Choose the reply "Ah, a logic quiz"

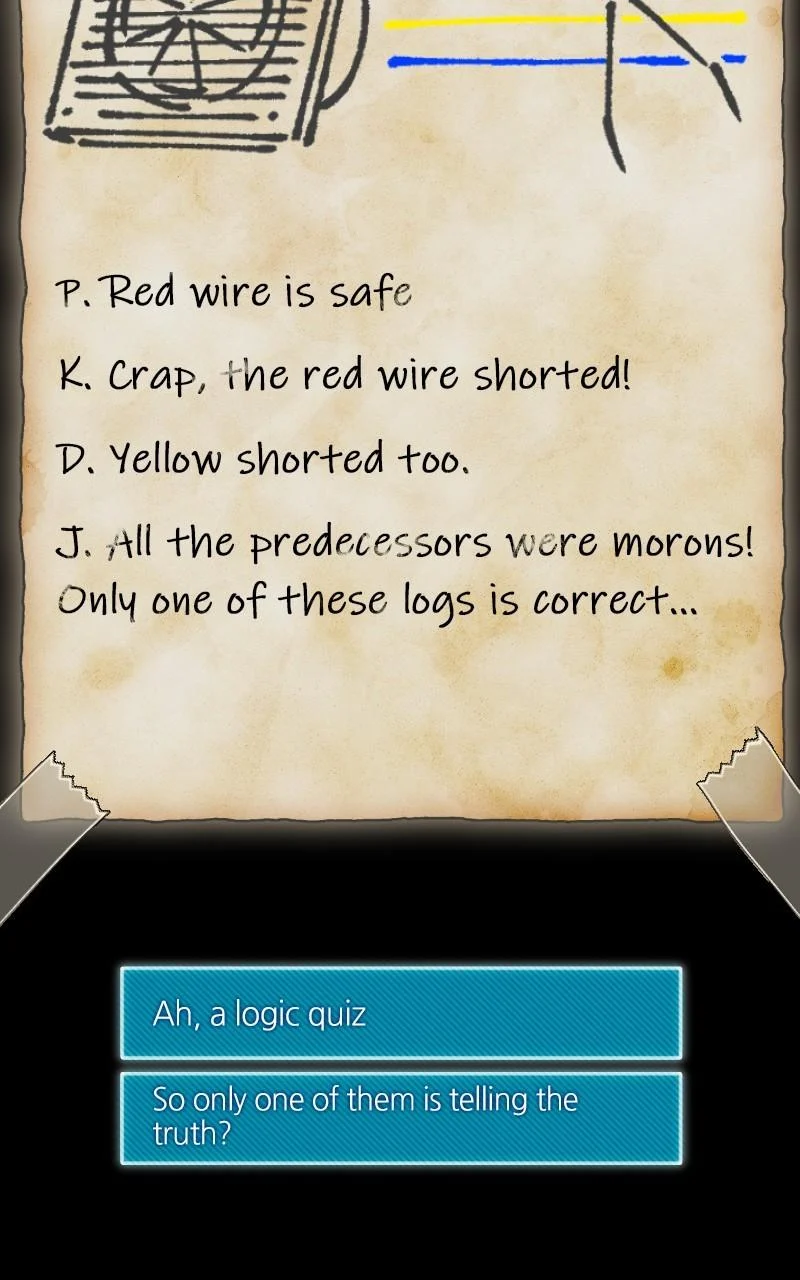(400, 1013)
